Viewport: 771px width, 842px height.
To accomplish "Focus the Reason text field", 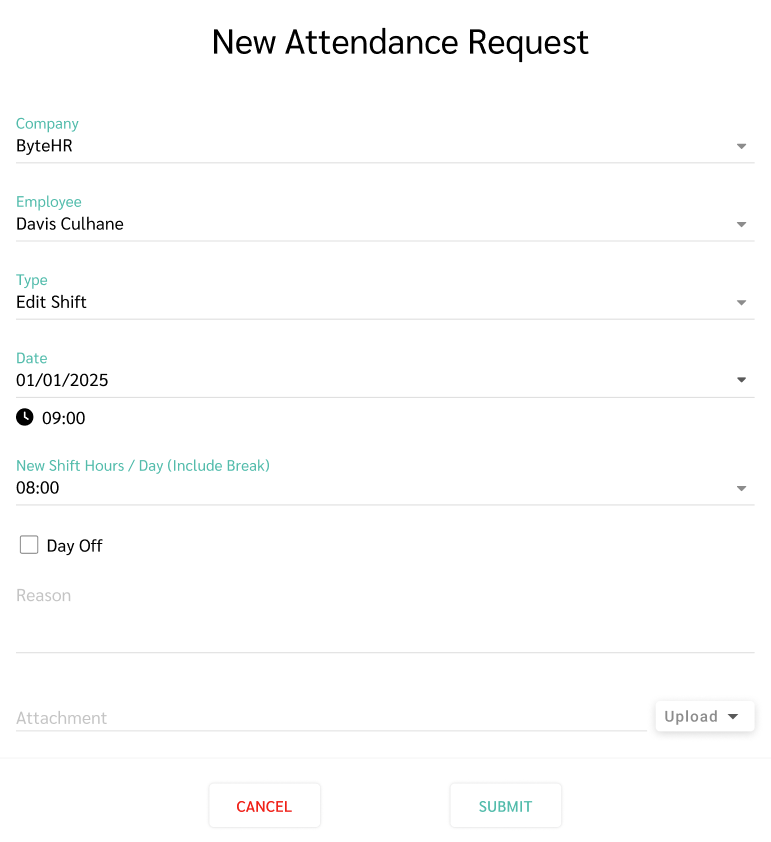I will [384, 620].
